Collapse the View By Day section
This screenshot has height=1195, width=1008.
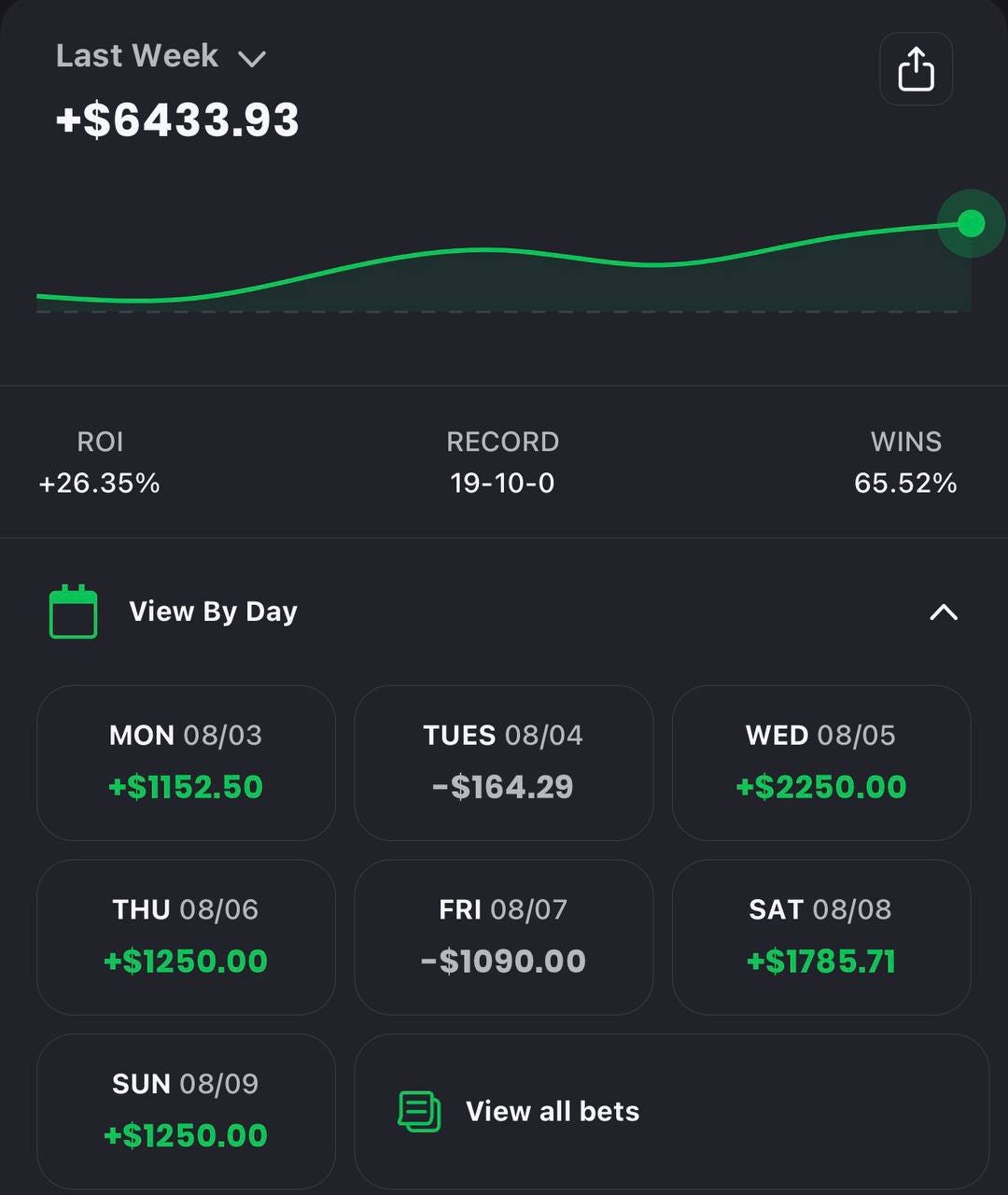(944, 612)
